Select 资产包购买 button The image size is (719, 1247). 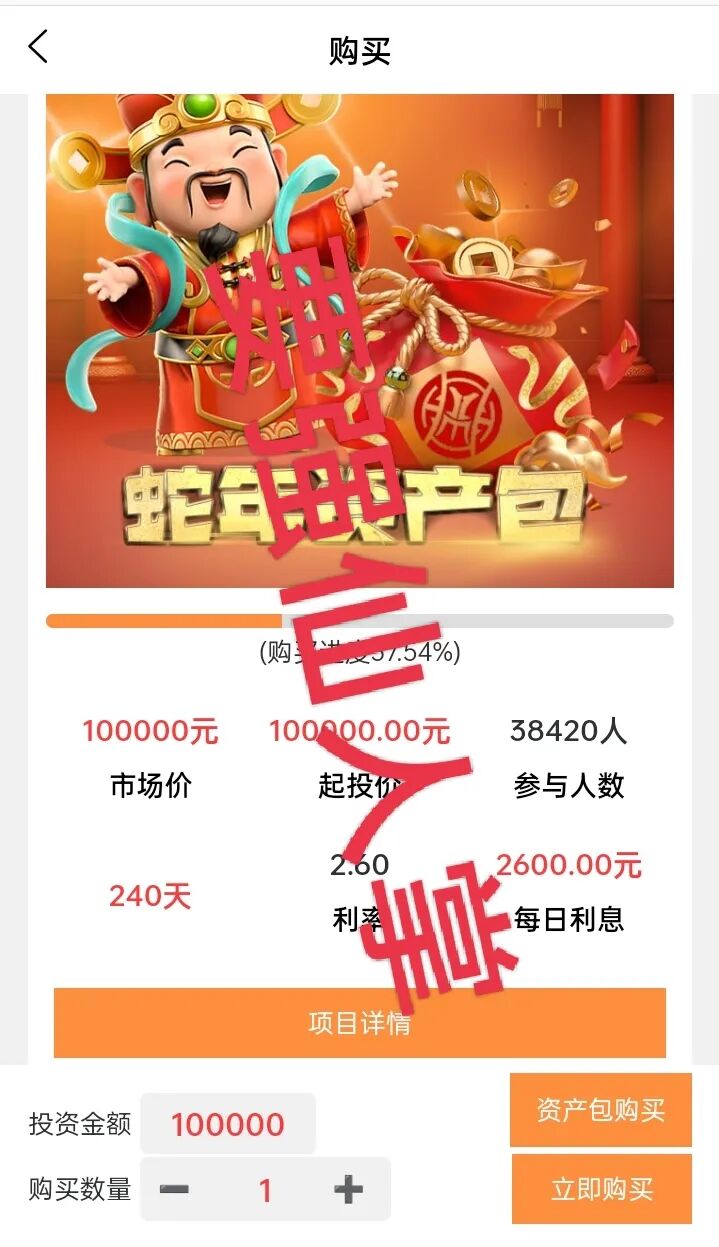click(x=600, y=1110)
